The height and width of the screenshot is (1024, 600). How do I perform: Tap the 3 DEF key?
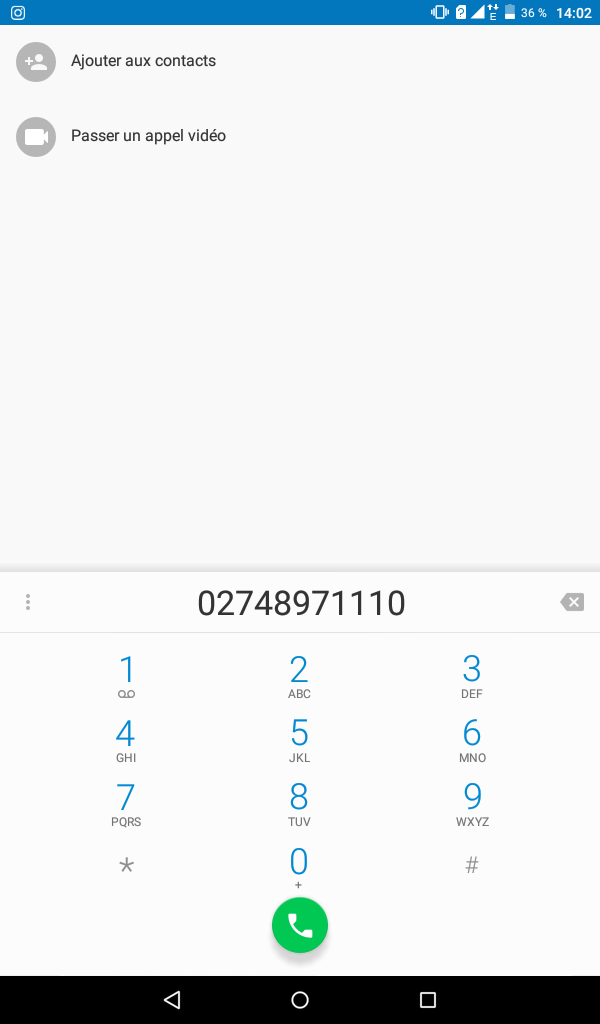[472, 675]
